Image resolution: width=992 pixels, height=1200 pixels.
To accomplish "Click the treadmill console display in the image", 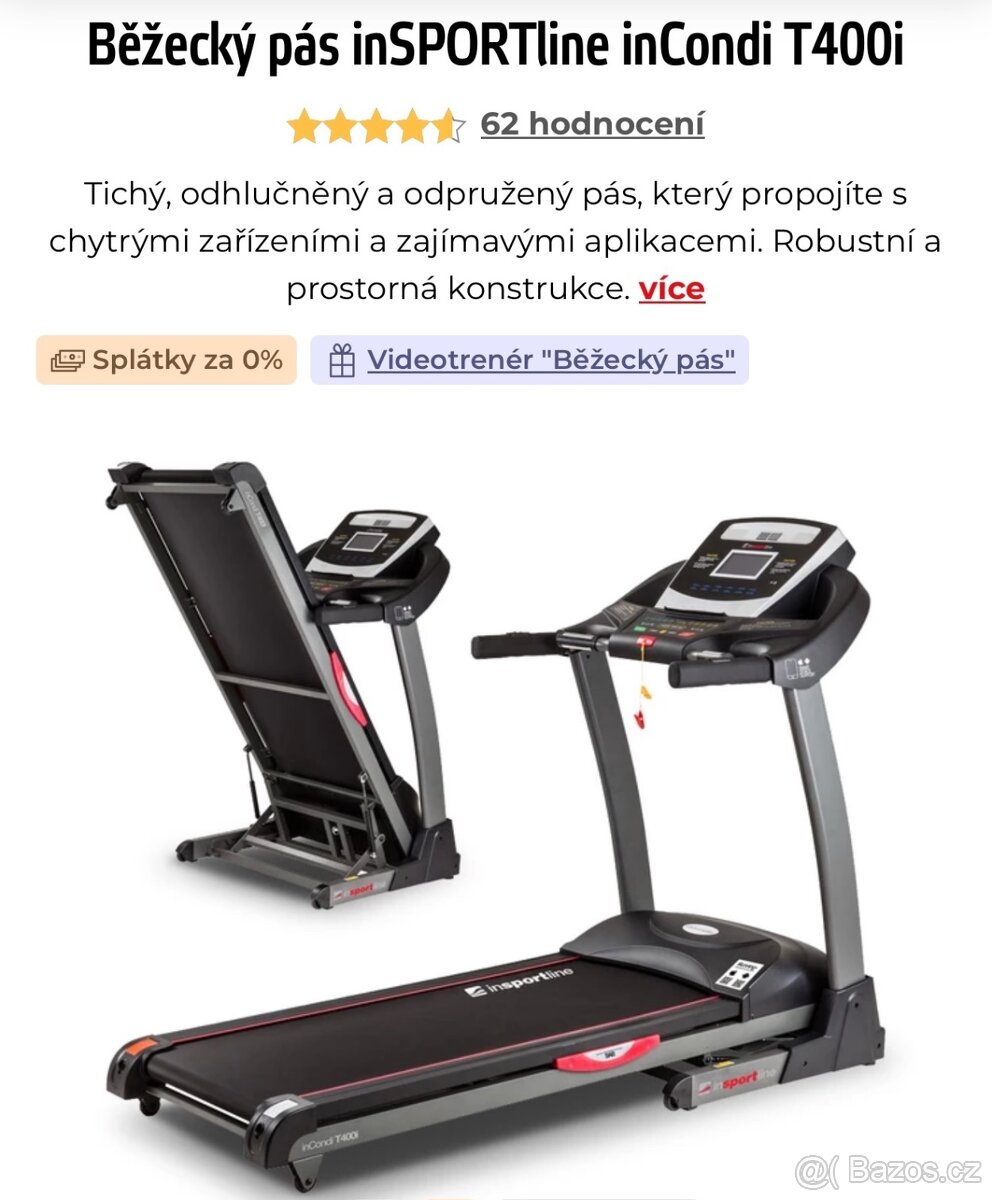I will coord(740,565).
